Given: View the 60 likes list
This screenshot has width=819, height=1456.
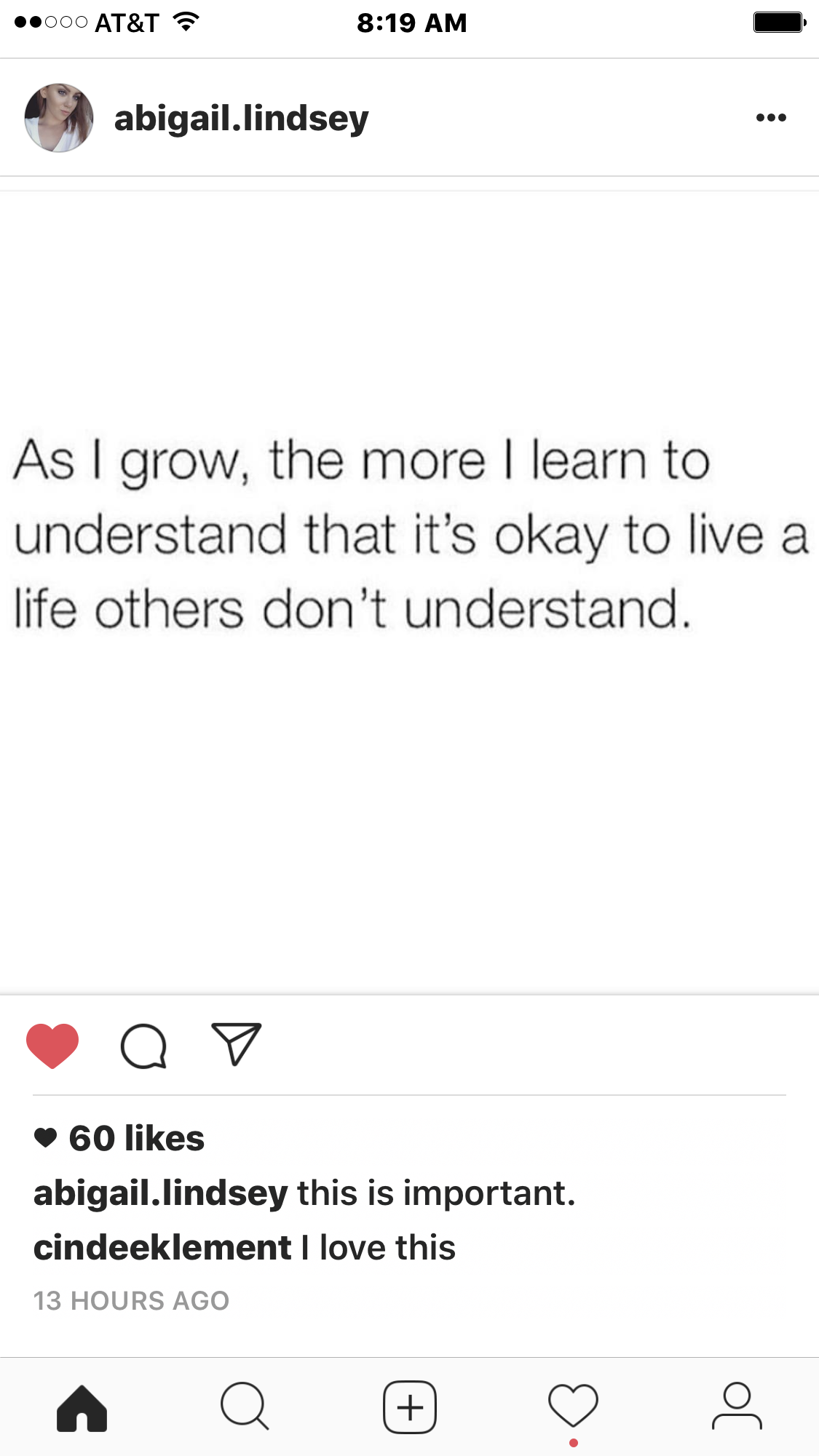Looking at the screenshot, I should [136, 1138].
